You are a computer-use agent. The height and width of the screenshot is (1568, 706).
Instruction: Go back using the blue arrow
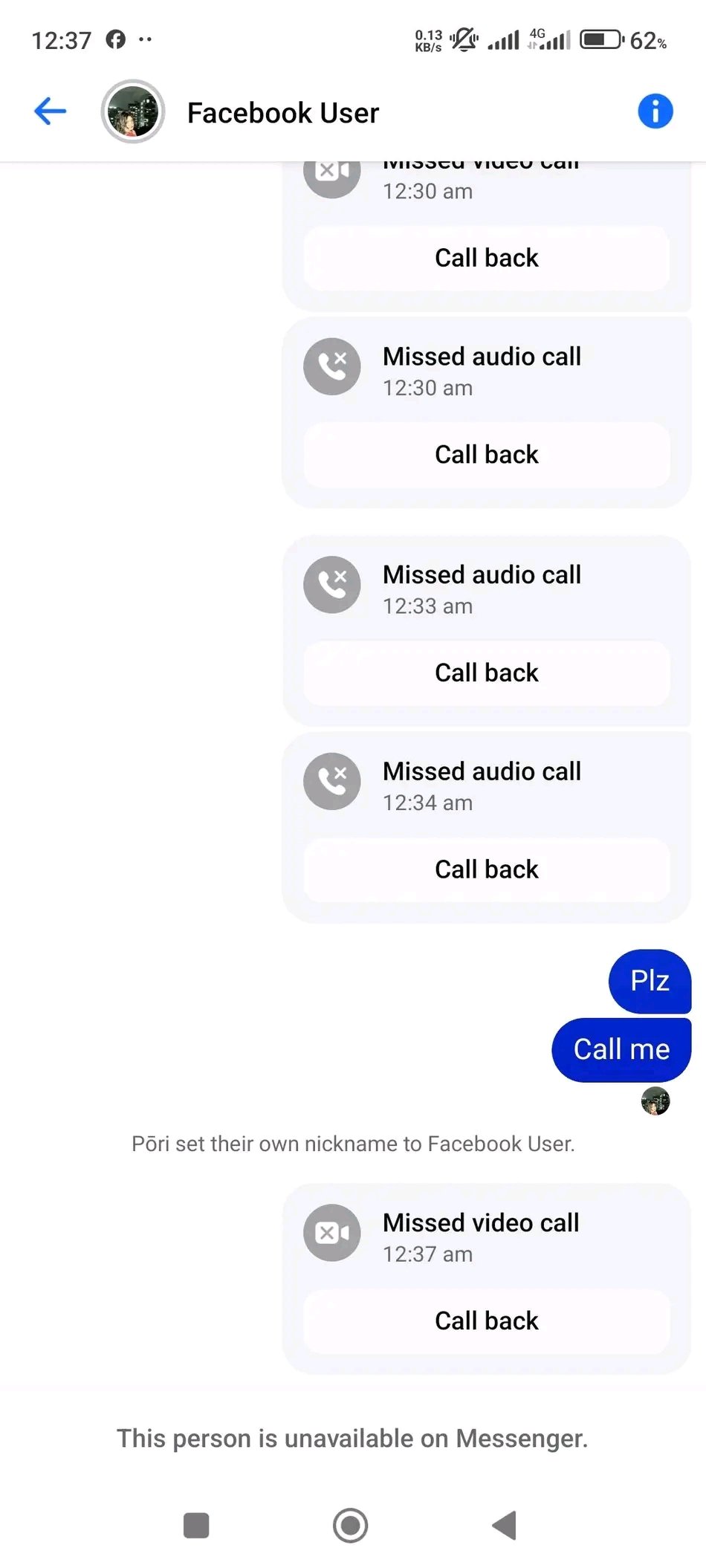point(51,112)
